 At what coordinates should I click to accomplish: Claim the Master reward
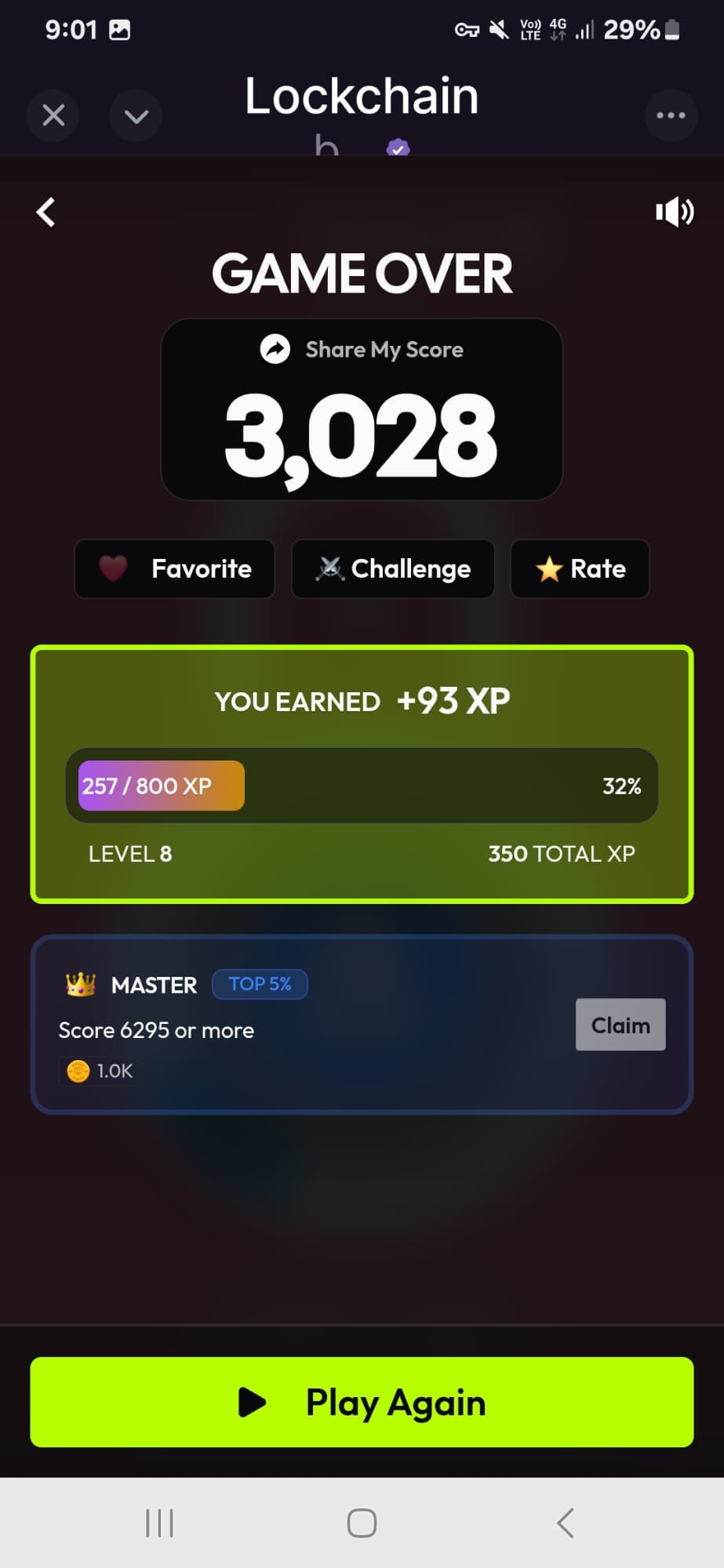[620, 1025]
